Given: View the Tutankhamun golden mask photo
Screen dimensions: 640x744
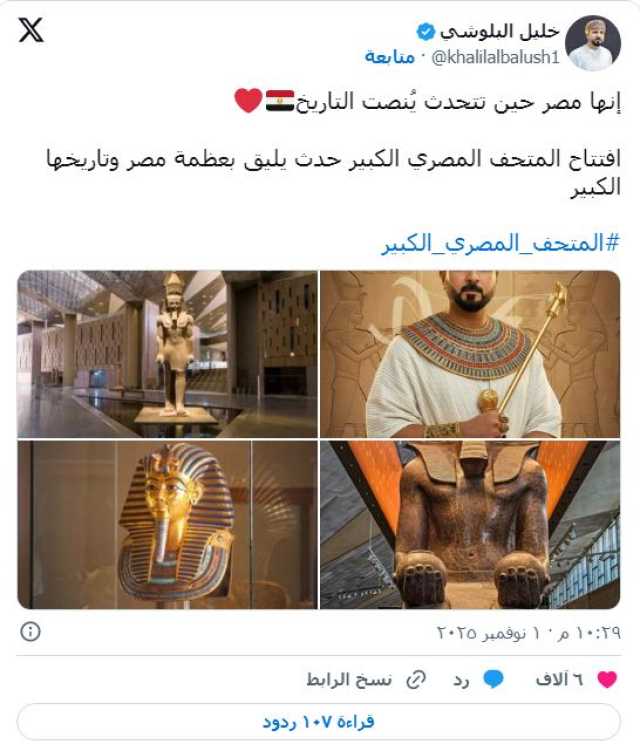Looking at the screenshot, I should (167, 525).
